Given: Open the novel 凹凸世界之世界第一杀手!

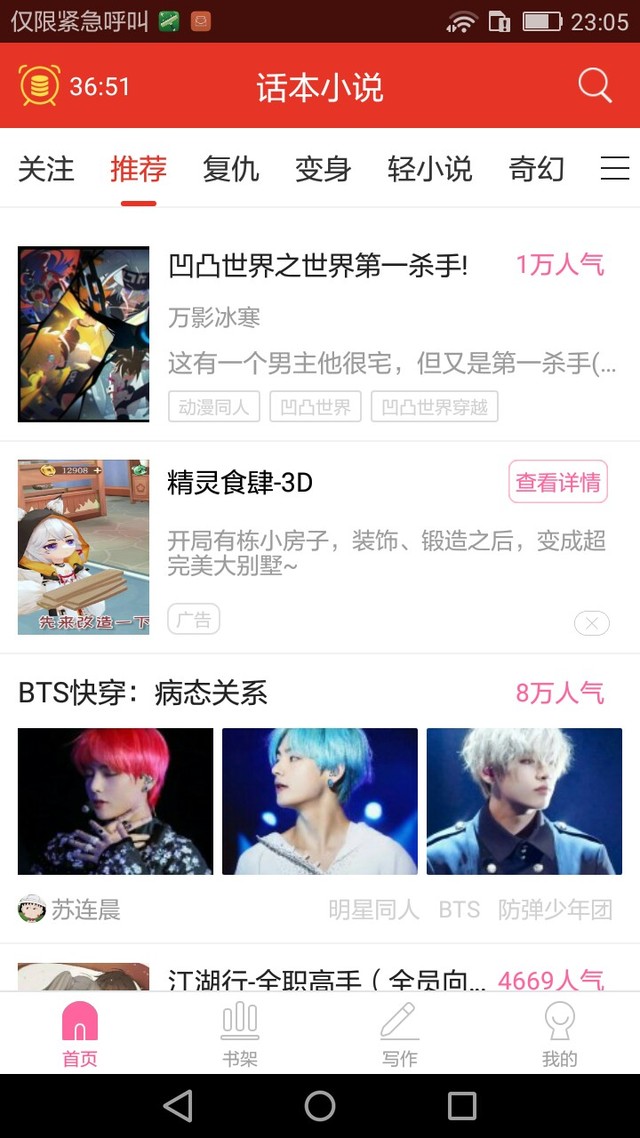Looking at the screenshot, I should [x=318, y=266].
